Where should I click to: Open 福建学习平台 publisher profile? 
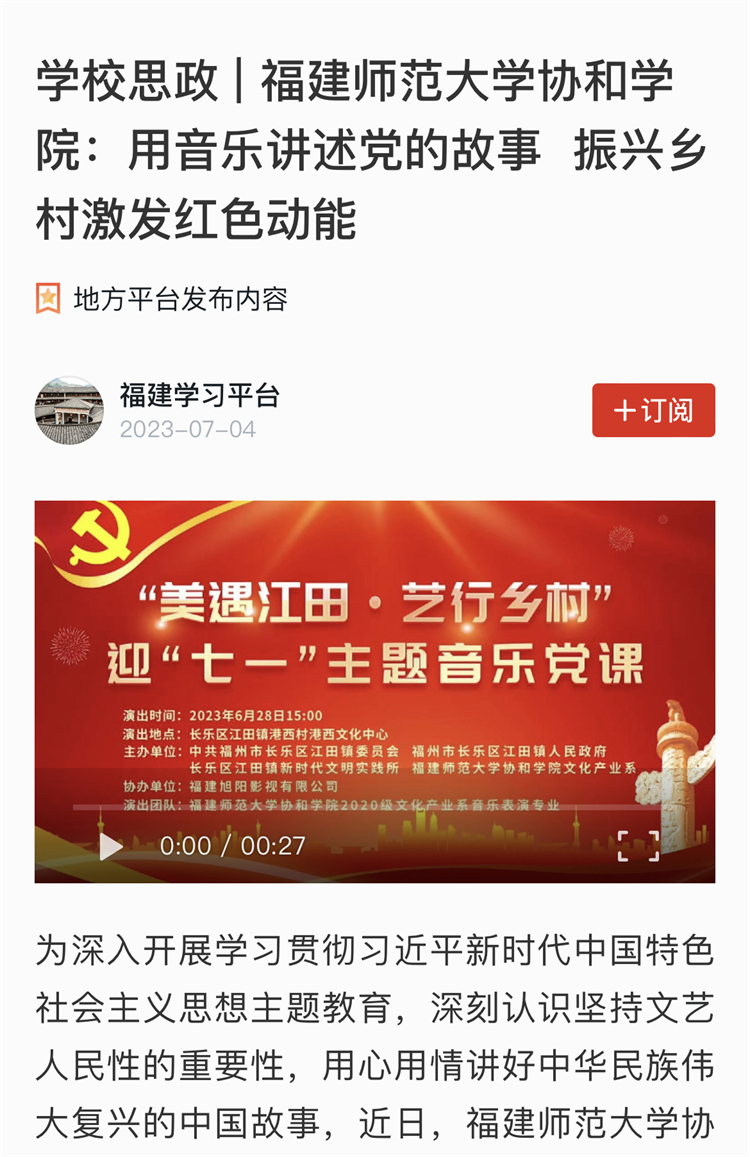pyautogui.click(x=199, y=395)
